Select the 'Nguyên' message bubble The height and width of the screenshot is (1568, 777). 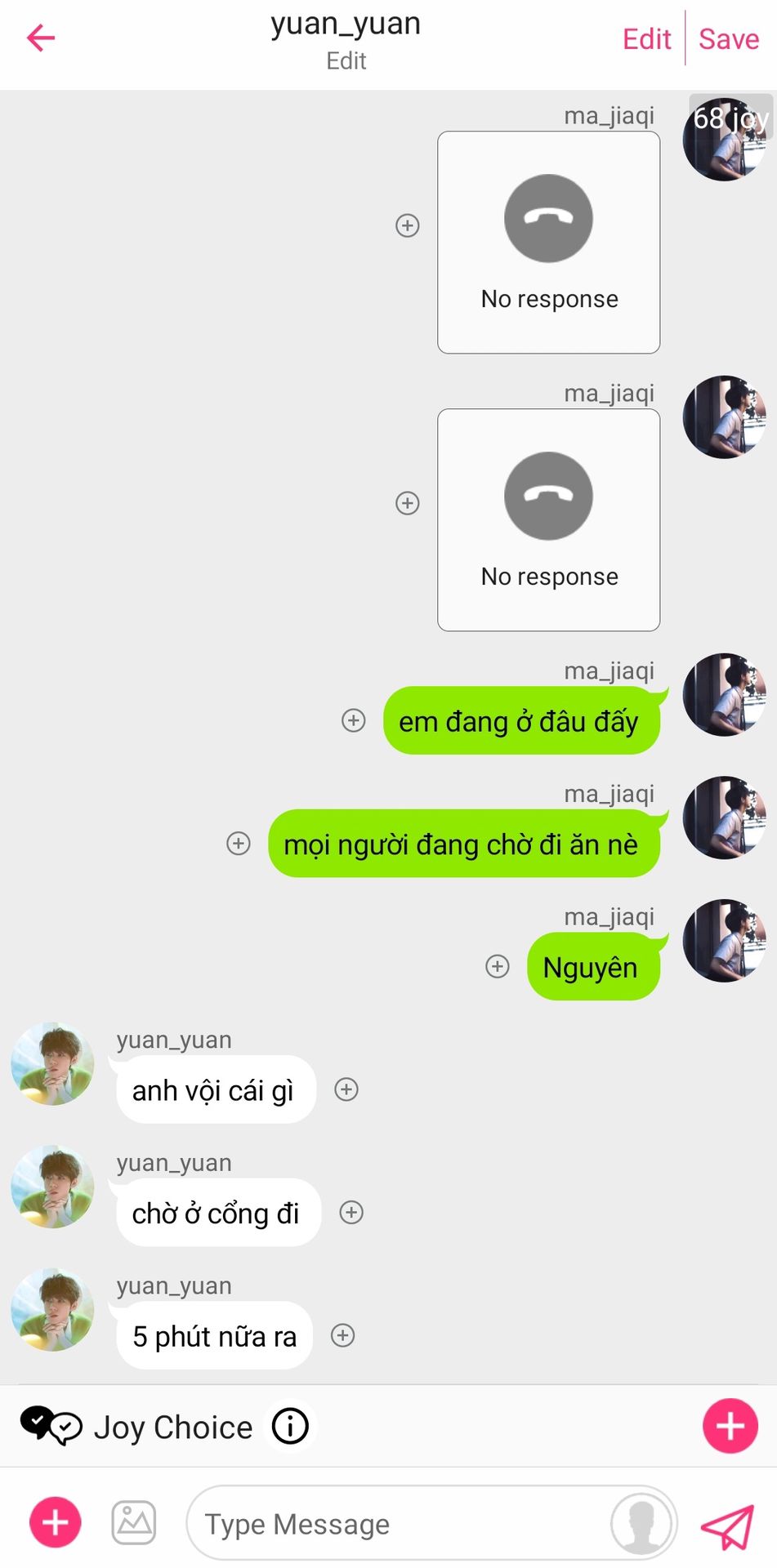coord(593,967)
